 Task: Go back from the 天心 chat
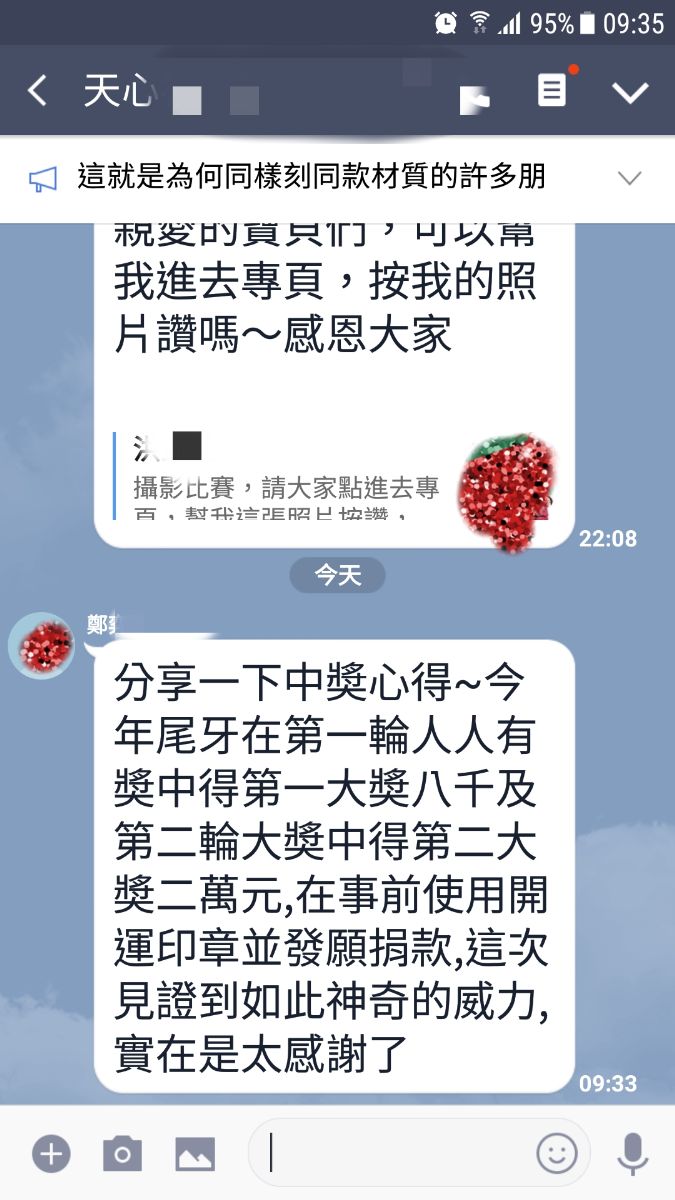tap(37, 92)
